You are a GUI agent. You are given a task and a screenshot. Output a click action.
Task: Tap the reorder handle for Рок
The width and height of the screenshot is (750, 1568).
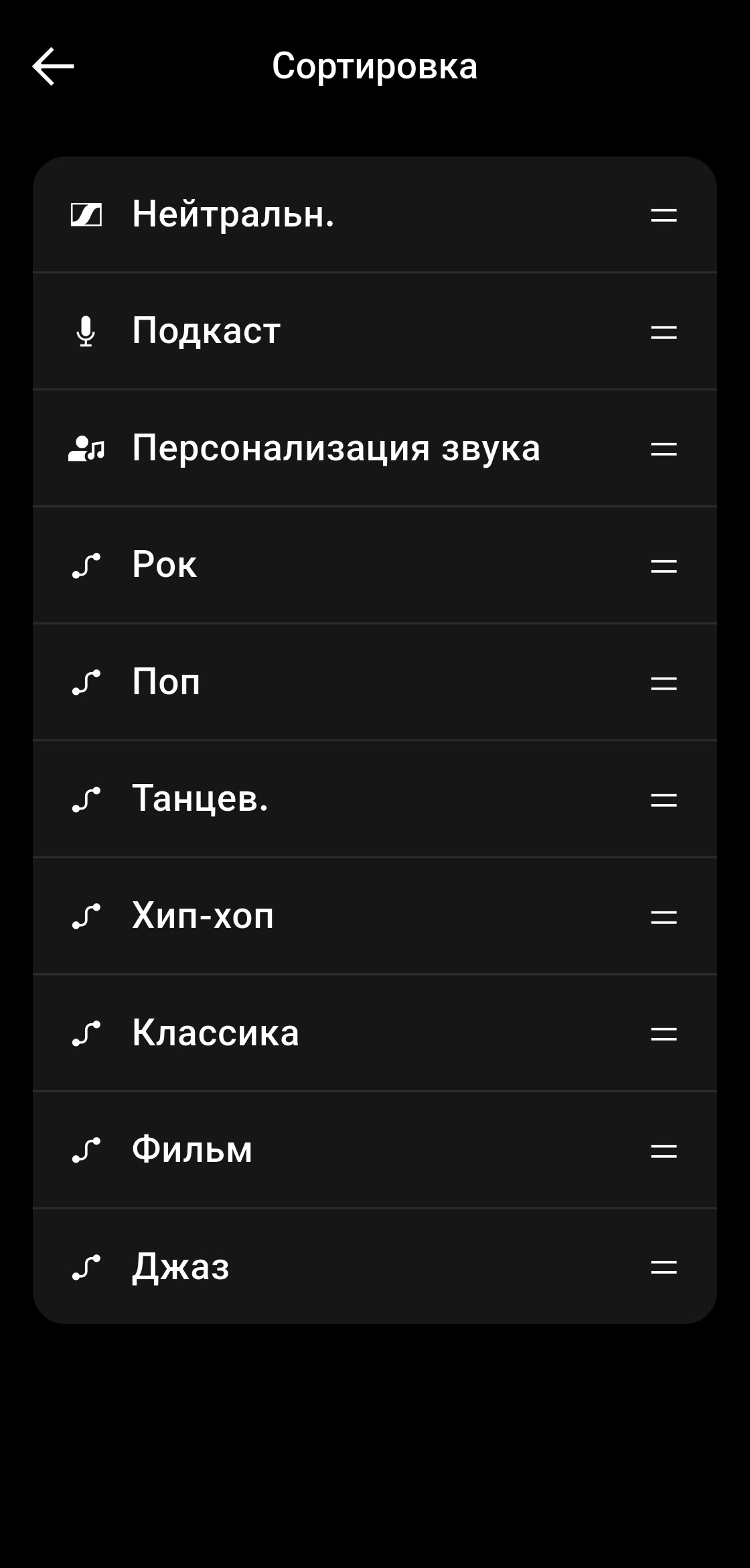[x=664, y=566]
